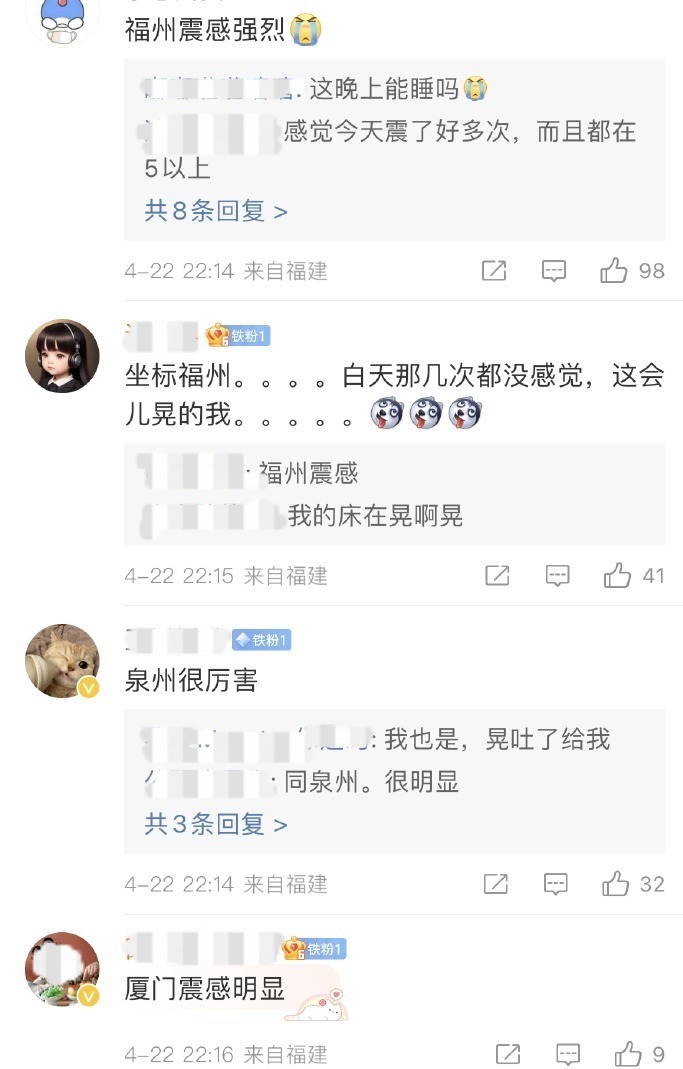Share the 福州震感强烈 comment
683x1069 pixels.
pos(494,271)
